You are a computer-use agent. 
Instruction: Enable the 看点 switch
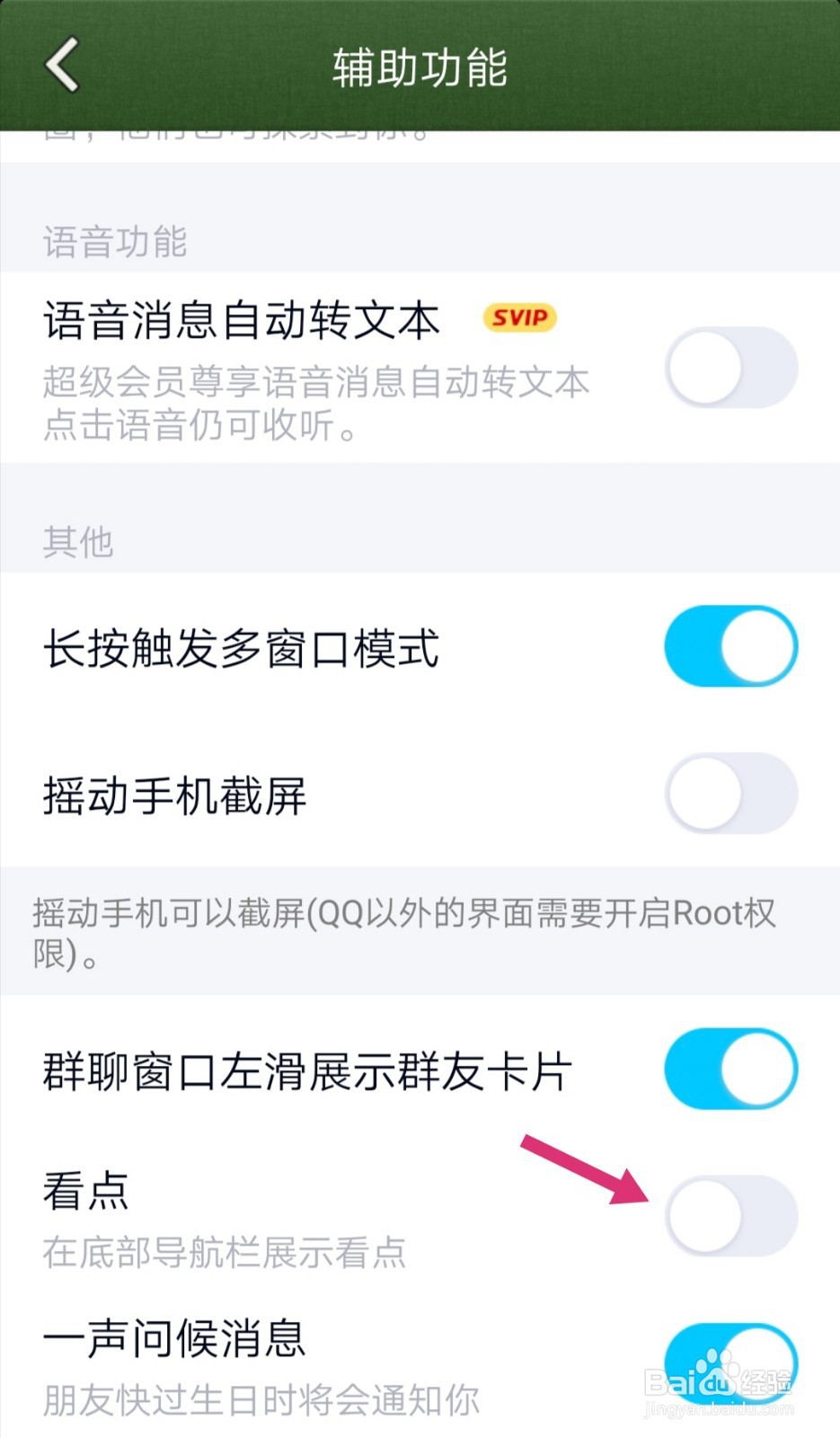click(730, 1215)
